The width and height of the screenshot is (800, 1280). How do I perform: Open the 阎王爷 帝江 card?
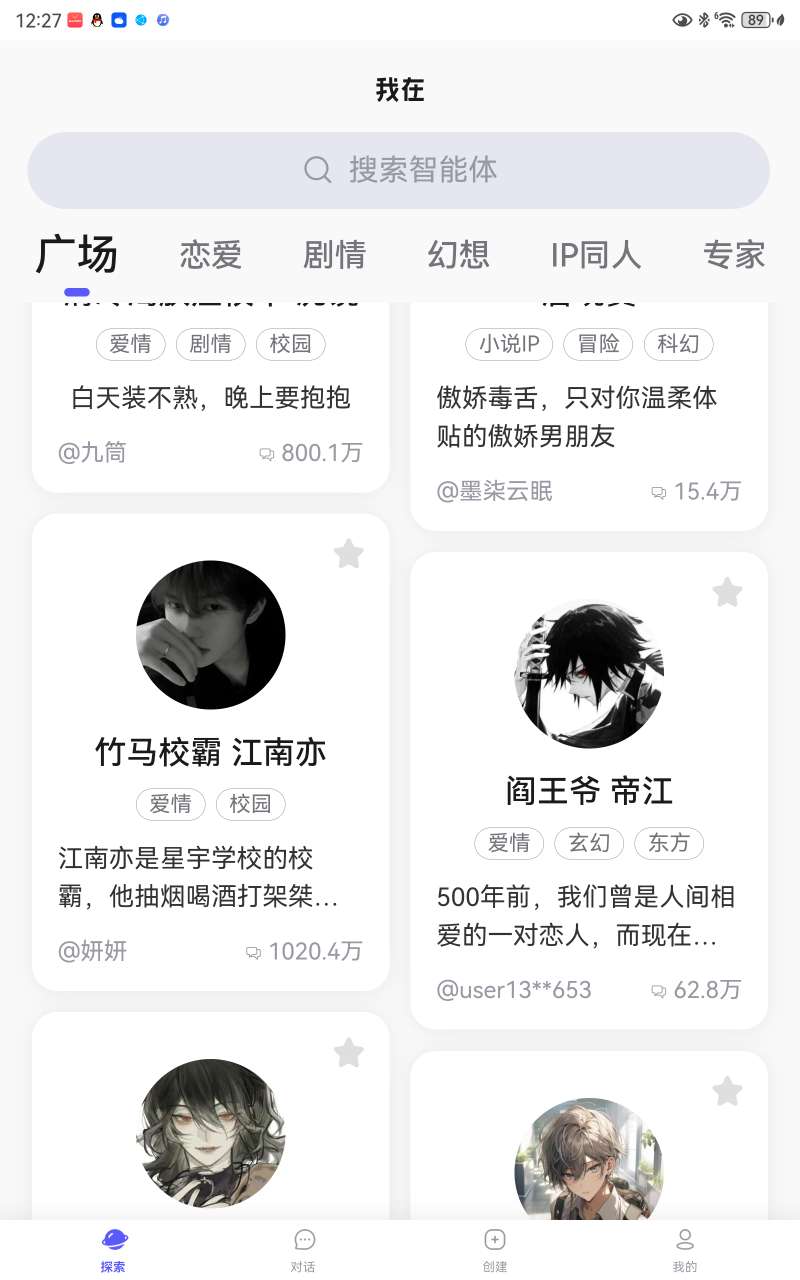click(x=589, y=791)
